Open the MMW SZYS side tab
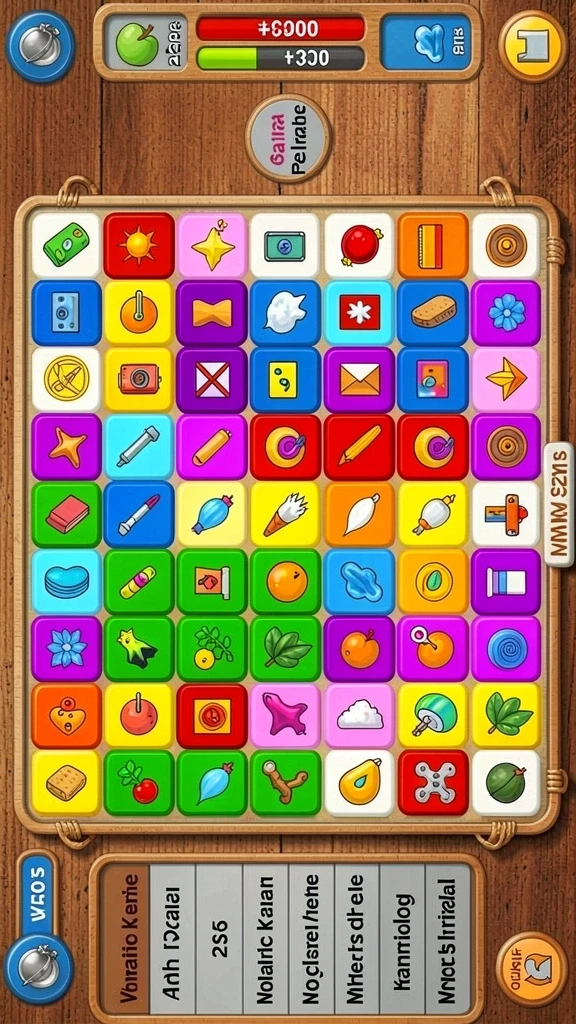 (559, 502)
